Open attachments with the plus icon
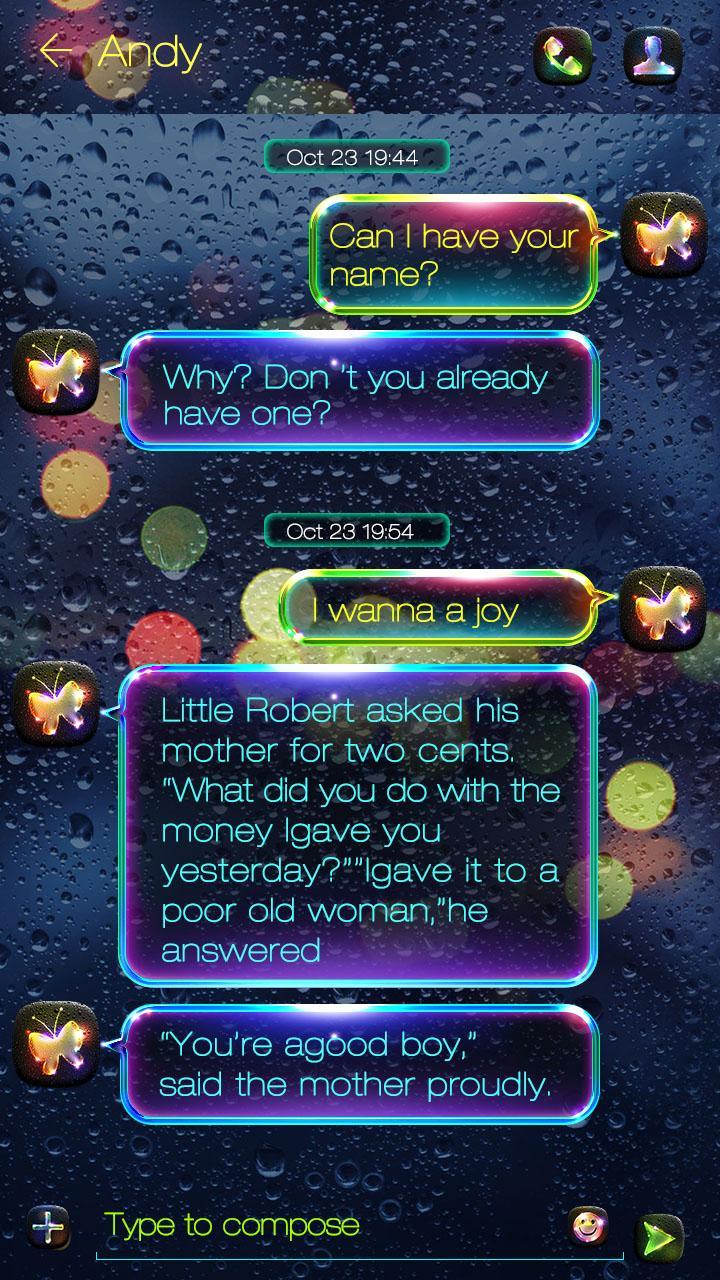 tap(47, 1225)
